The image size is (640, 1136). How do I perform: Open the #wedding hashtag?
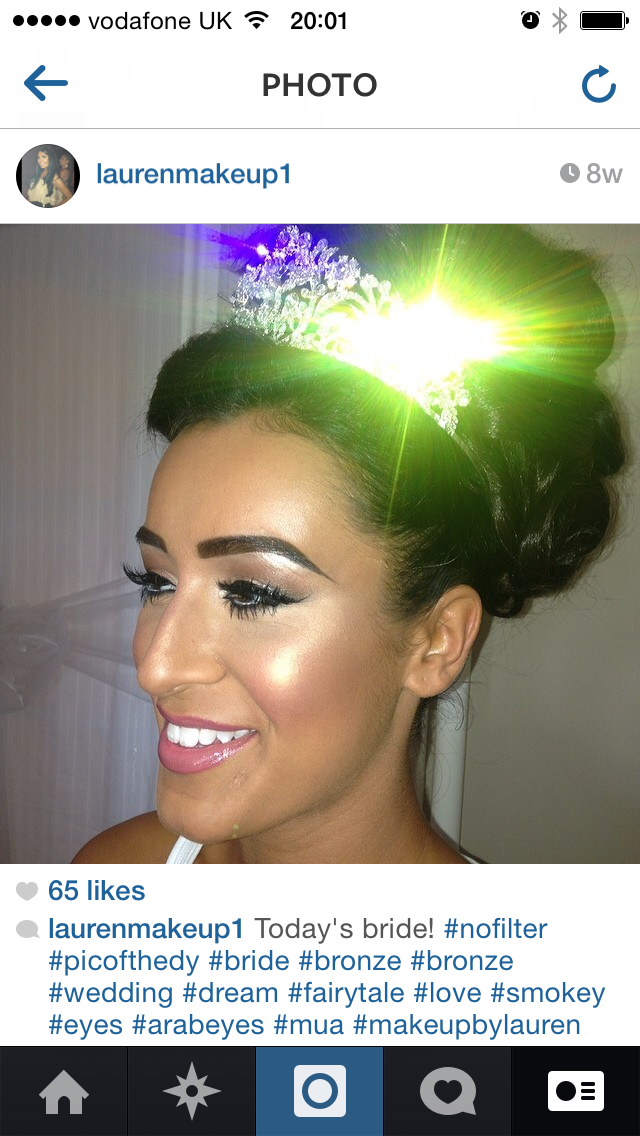110,993
